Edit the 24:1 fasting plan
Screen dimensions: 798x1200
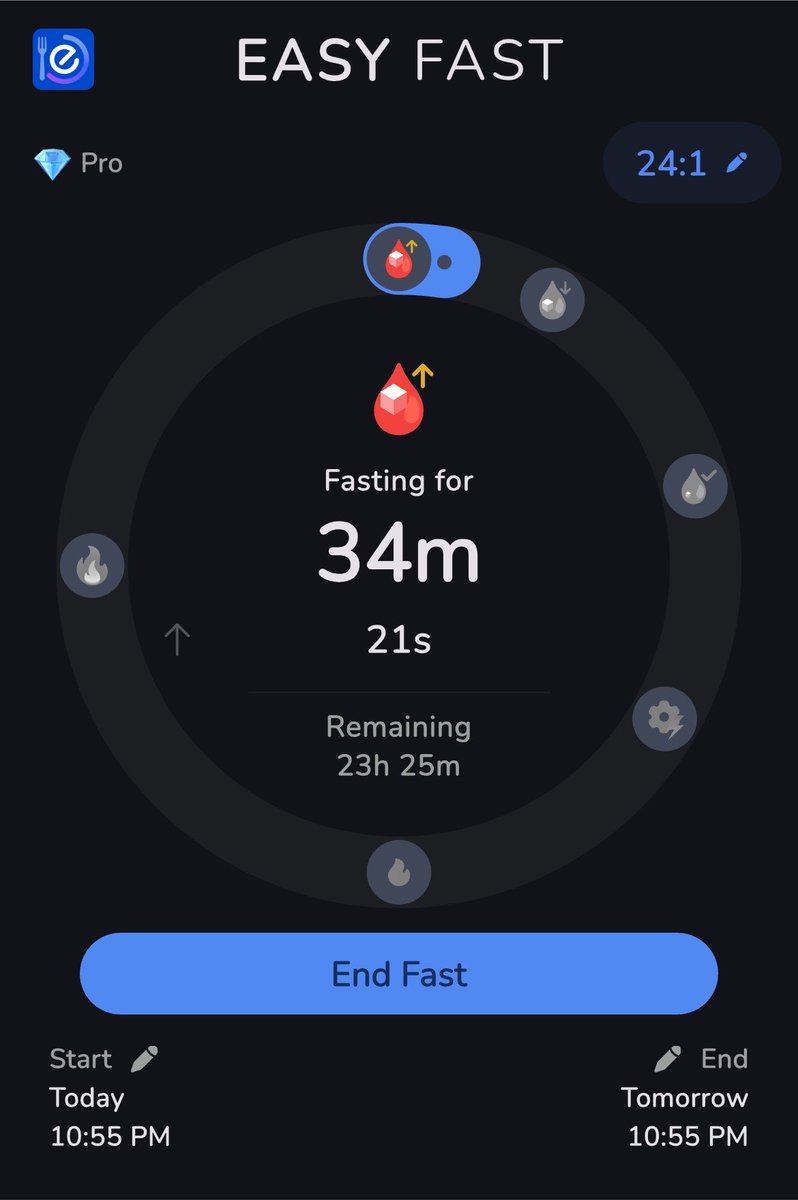coord(692,163)
